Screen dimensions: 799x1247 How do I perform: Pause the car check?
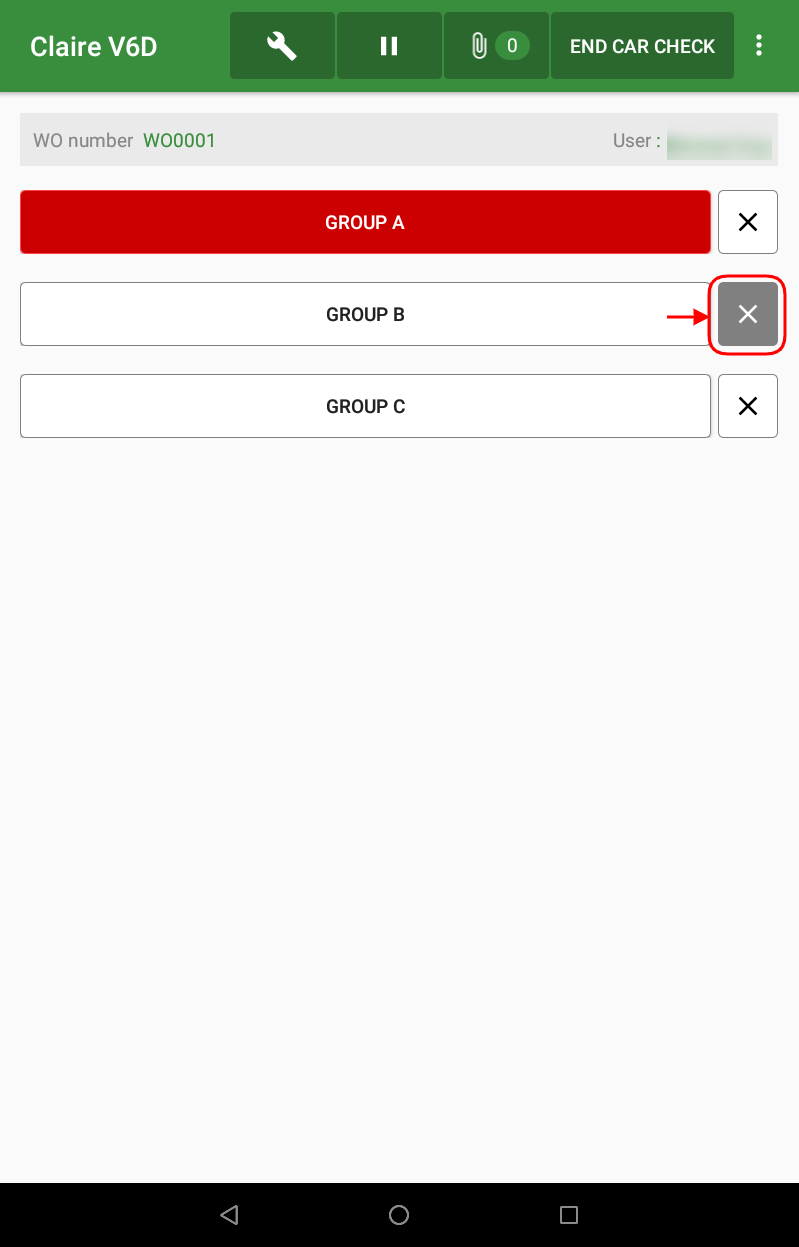coord(389,46)
